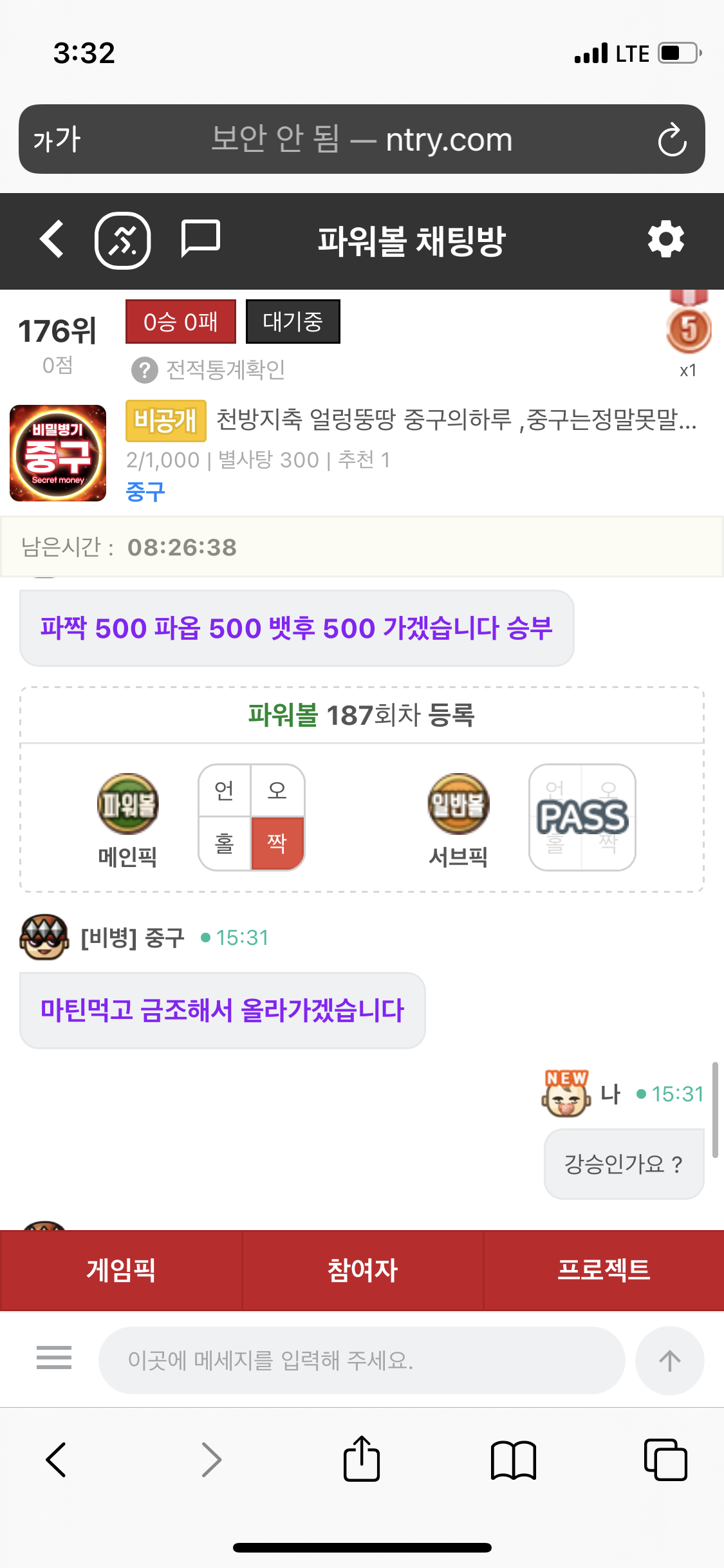The height and width of the screenshot is (1568, 724).
Task: Tap the ntry.com address bar
Action: pos(362,140)
